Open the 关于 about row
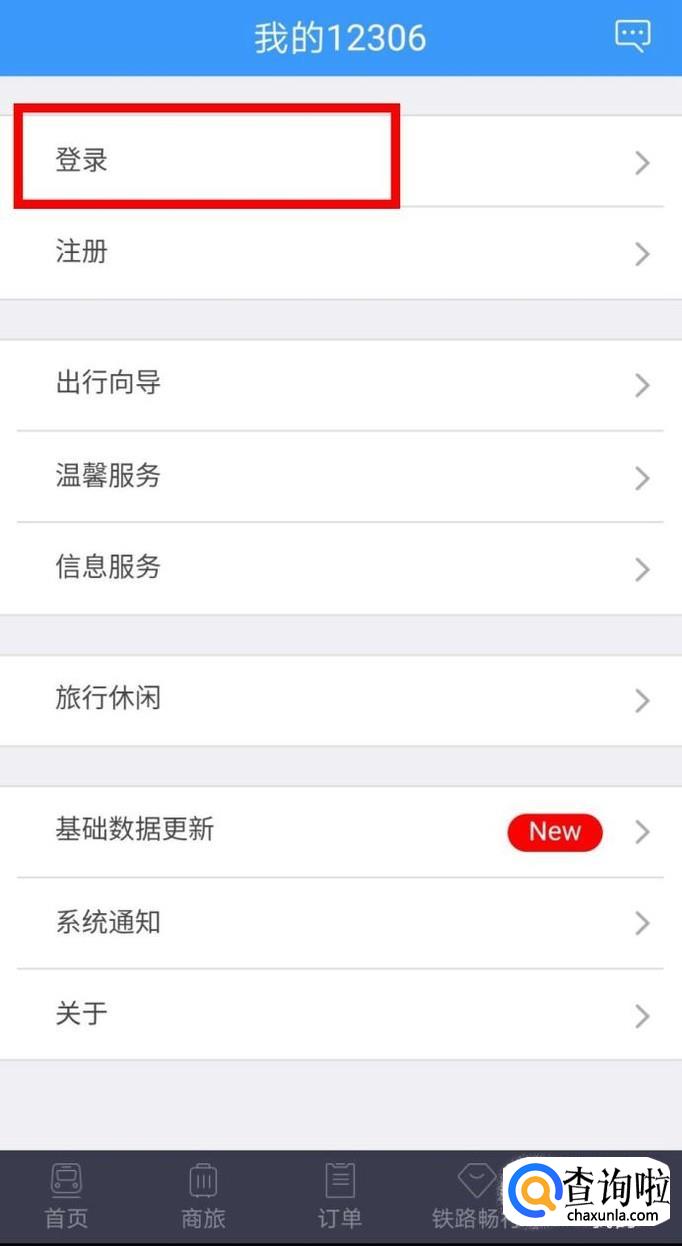Image resolution: width=682 pixels, height=1246 pixels. point(340,1014)
